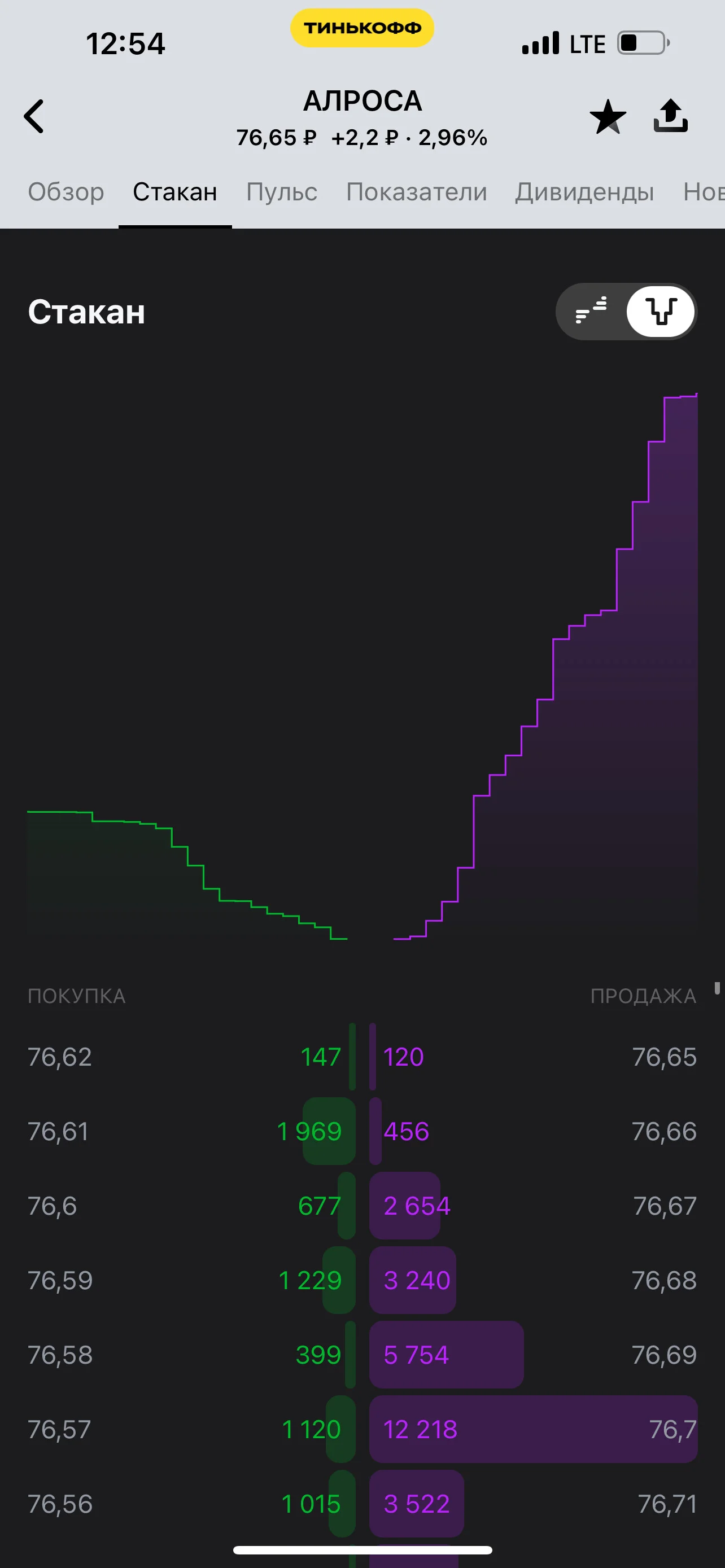This screenshot has width=725, height=1568.
Task: Select the sell row priced 76,69
Action: (x=533, y=1354)
